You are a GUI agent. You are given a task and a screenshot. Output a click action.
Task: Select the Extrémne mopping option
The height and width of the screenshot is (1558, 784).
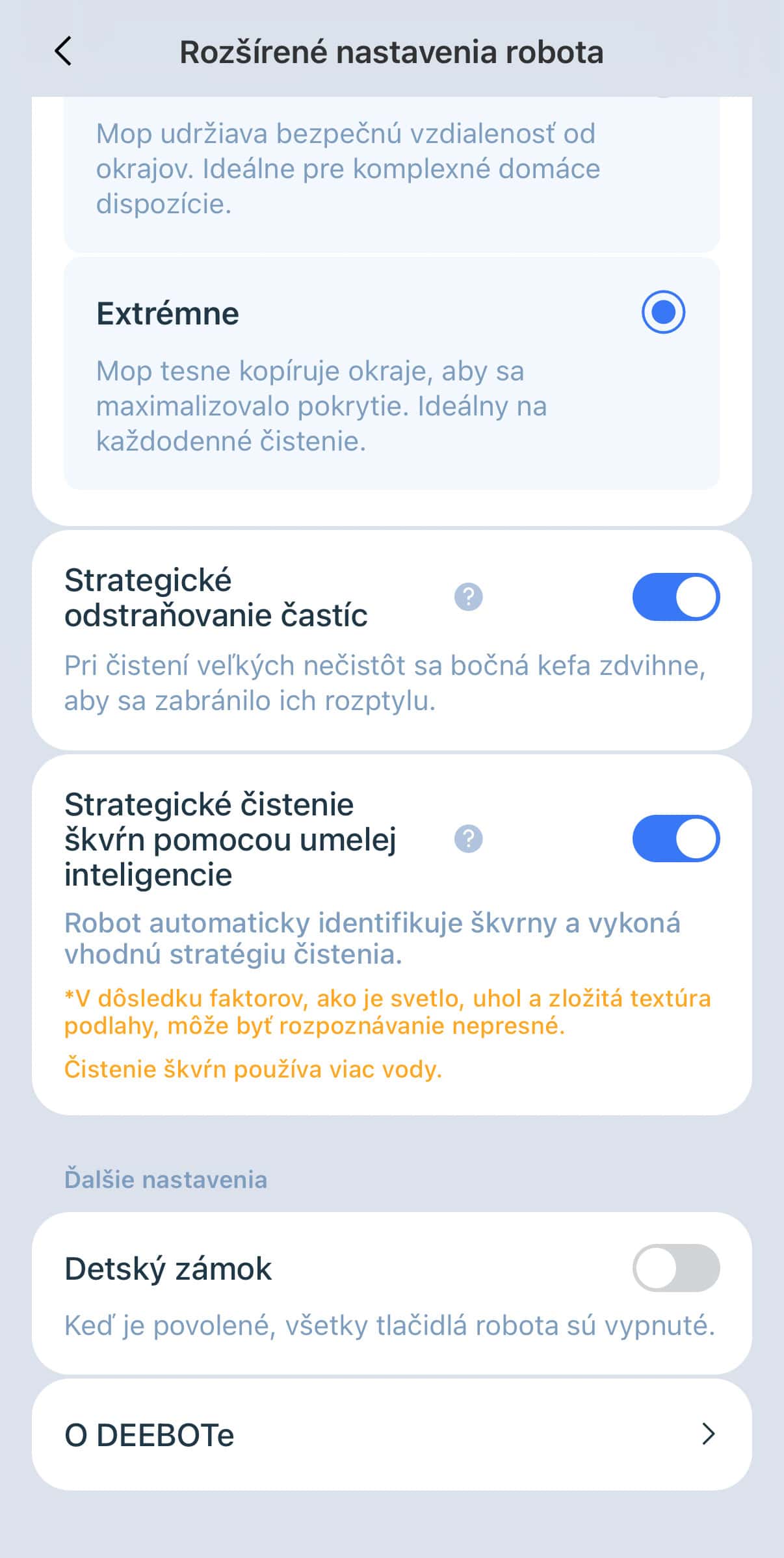[662, 312]
